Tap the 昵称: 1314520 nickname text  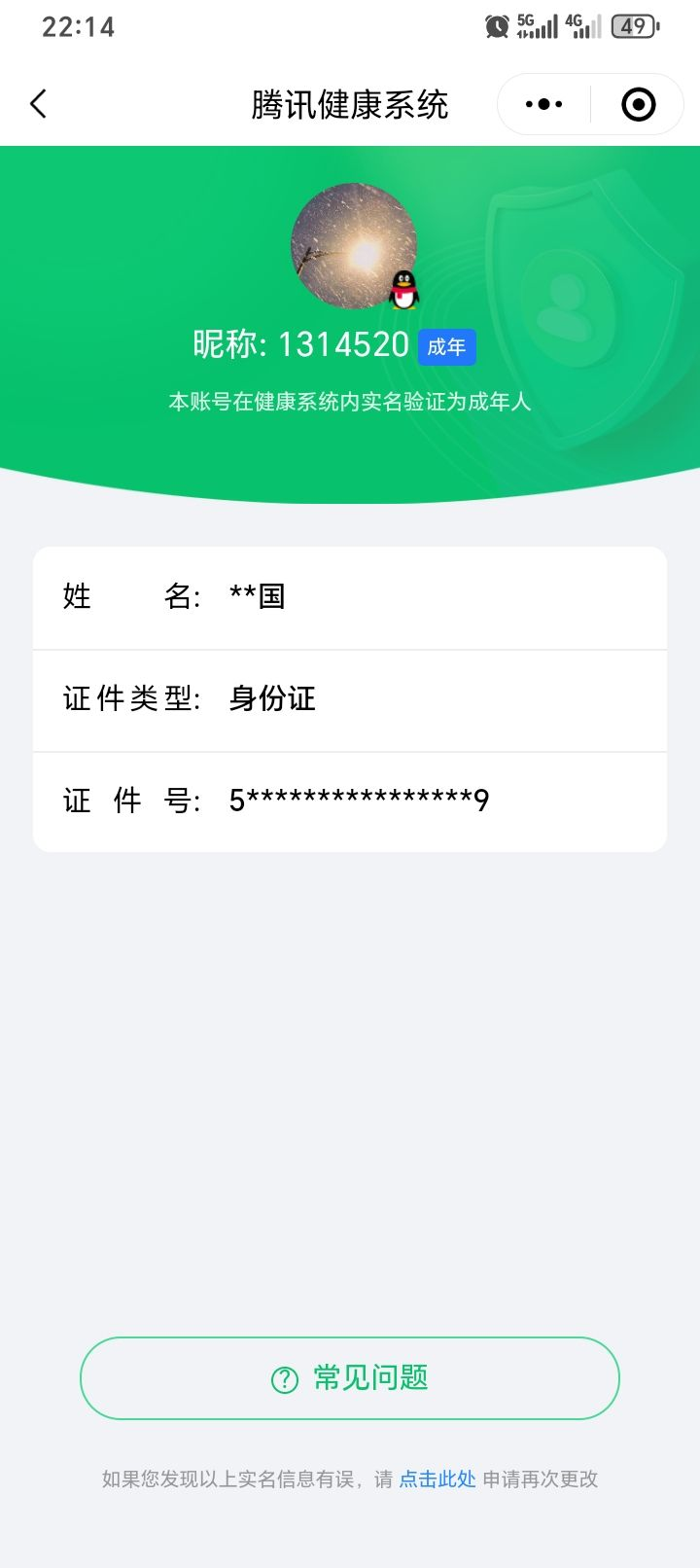[303, 345]
